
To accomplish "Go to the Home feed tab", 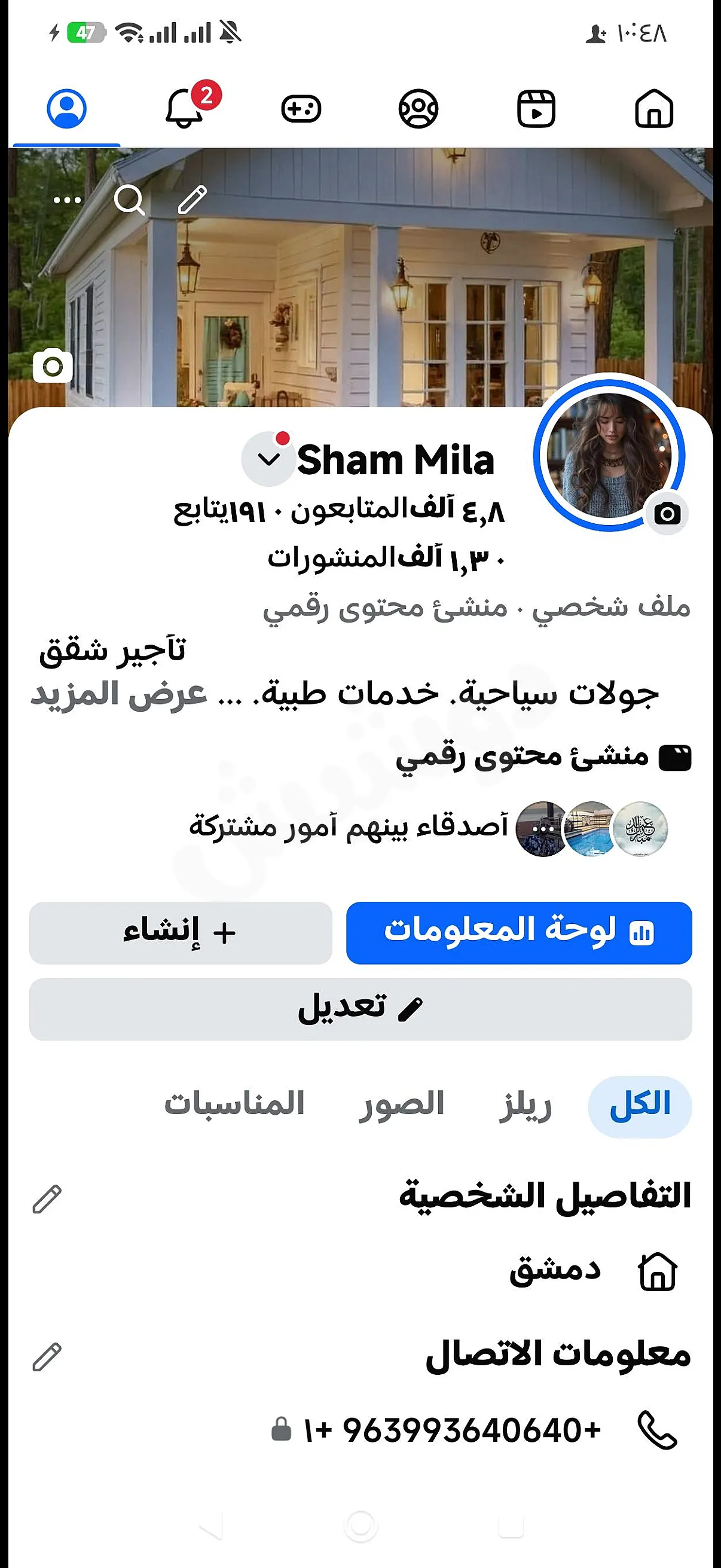I will 654,109.
